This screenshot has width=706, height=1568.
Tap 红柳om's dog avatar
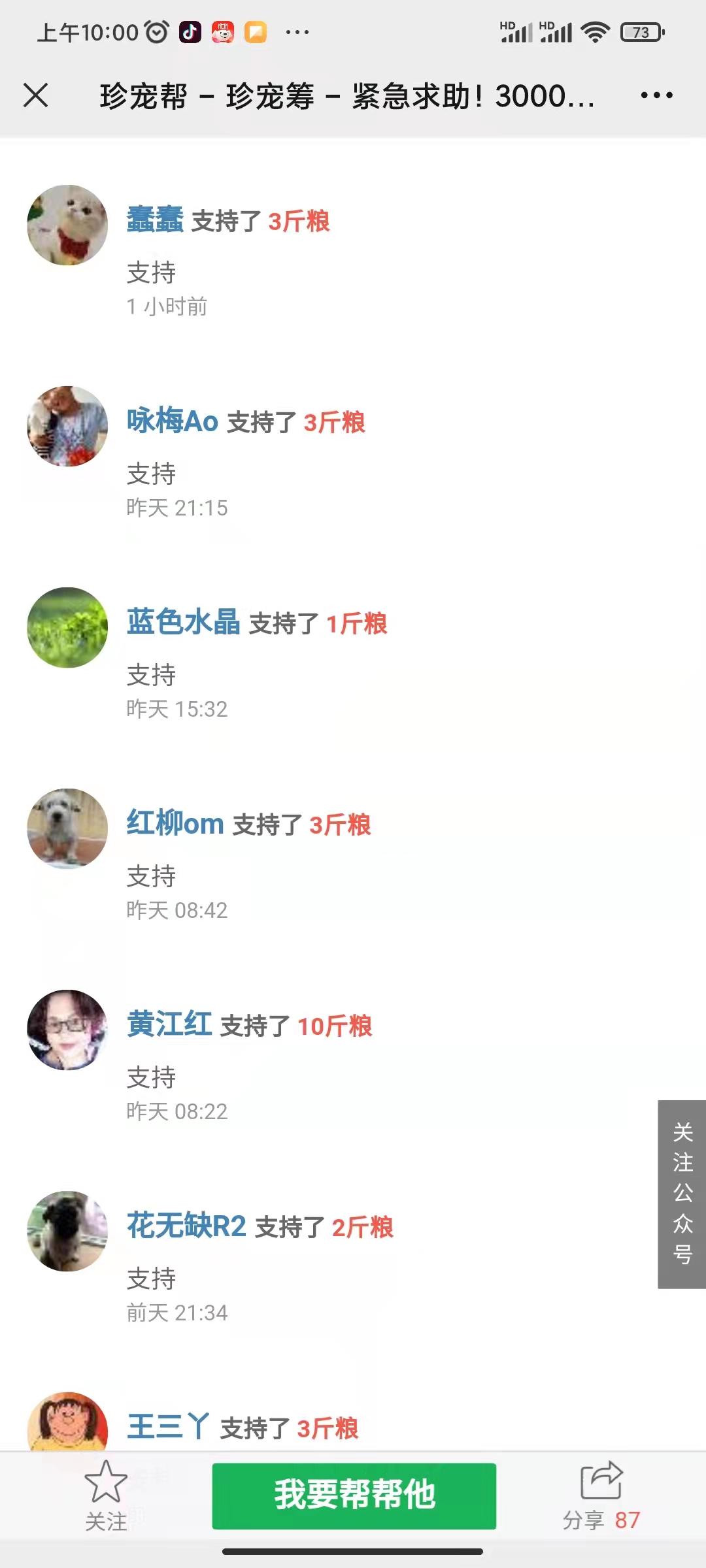pos(66,828)
